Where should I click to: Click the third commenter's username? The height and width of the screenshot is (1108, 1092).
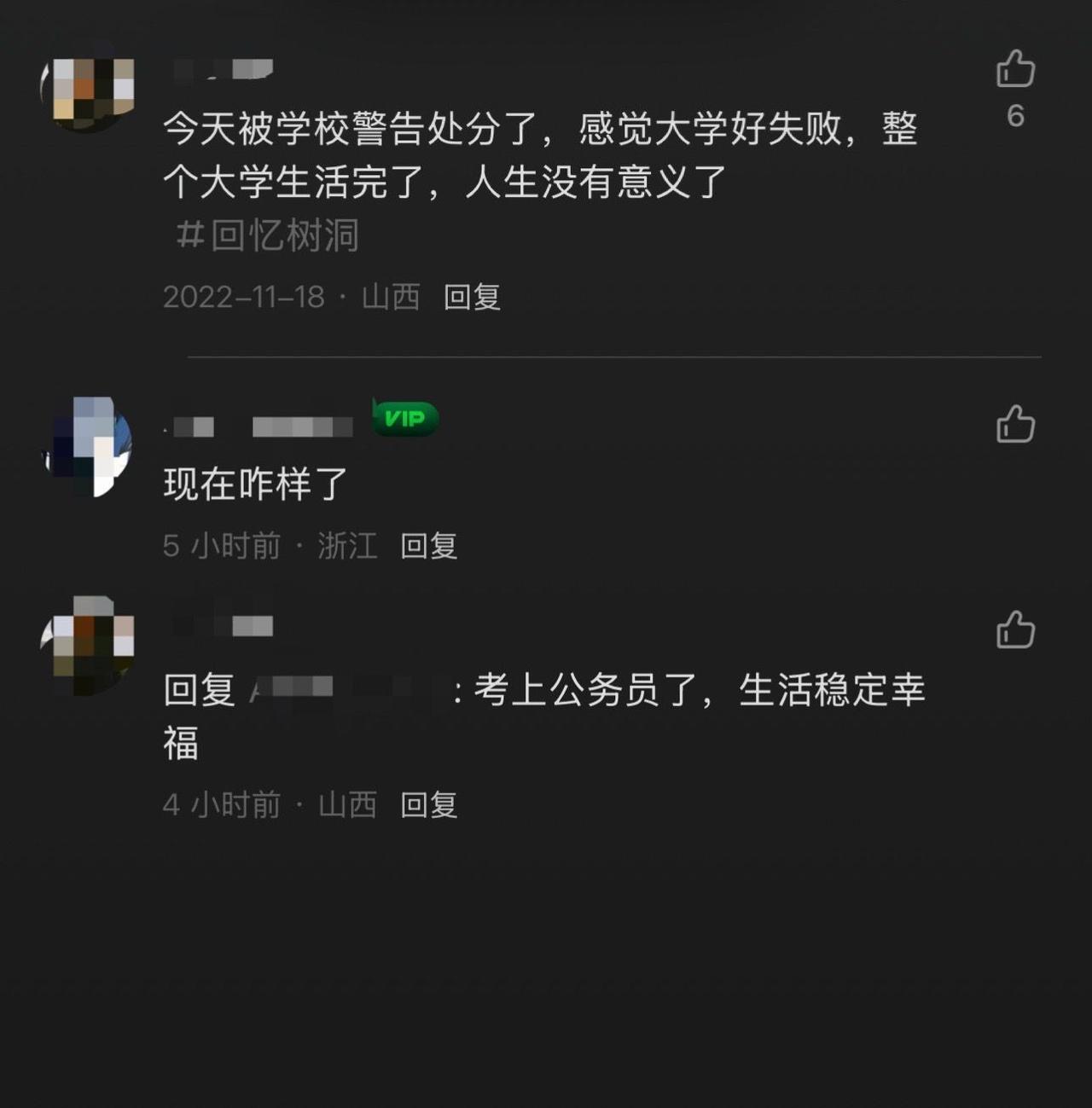(224, 625)
